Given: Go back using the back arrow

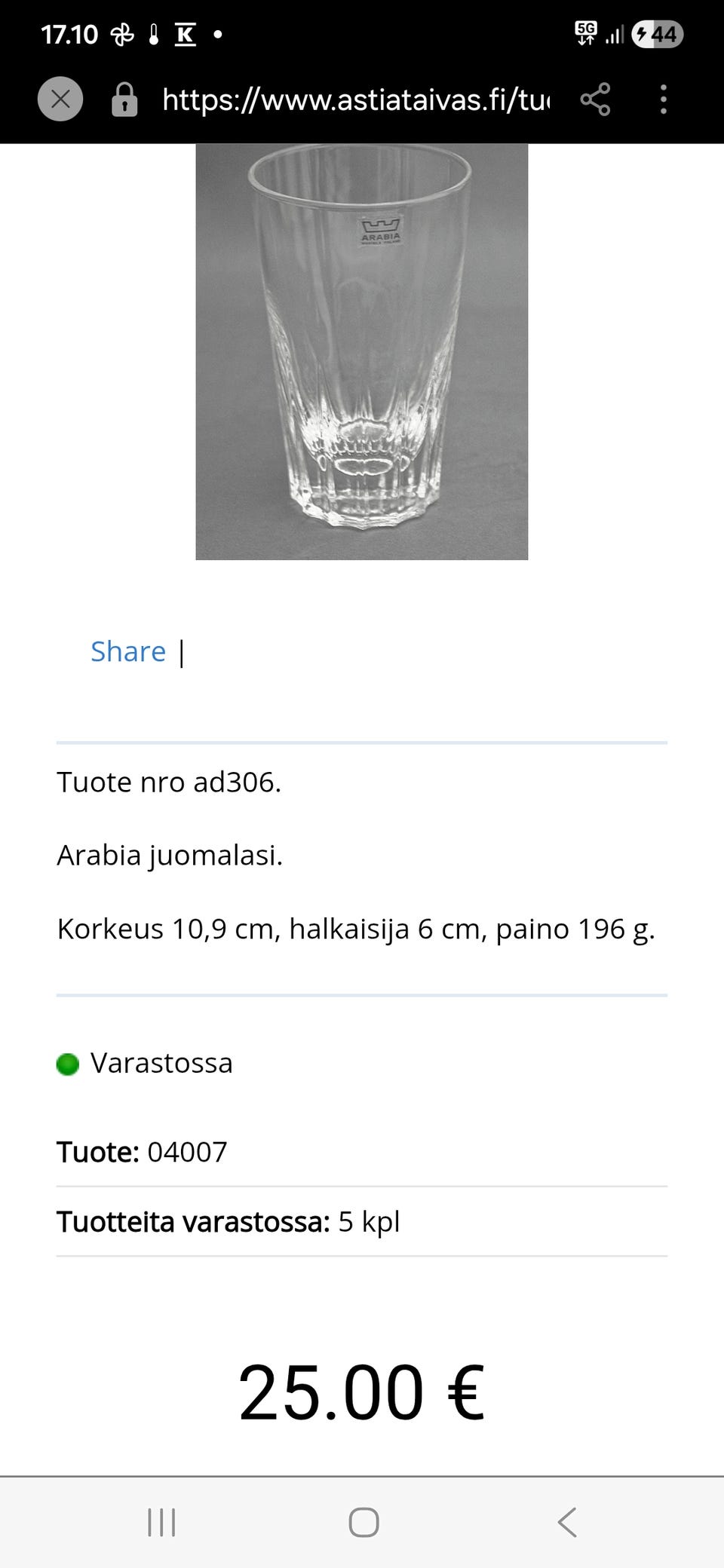Looking at the screenshot, I should (567, 1522).
